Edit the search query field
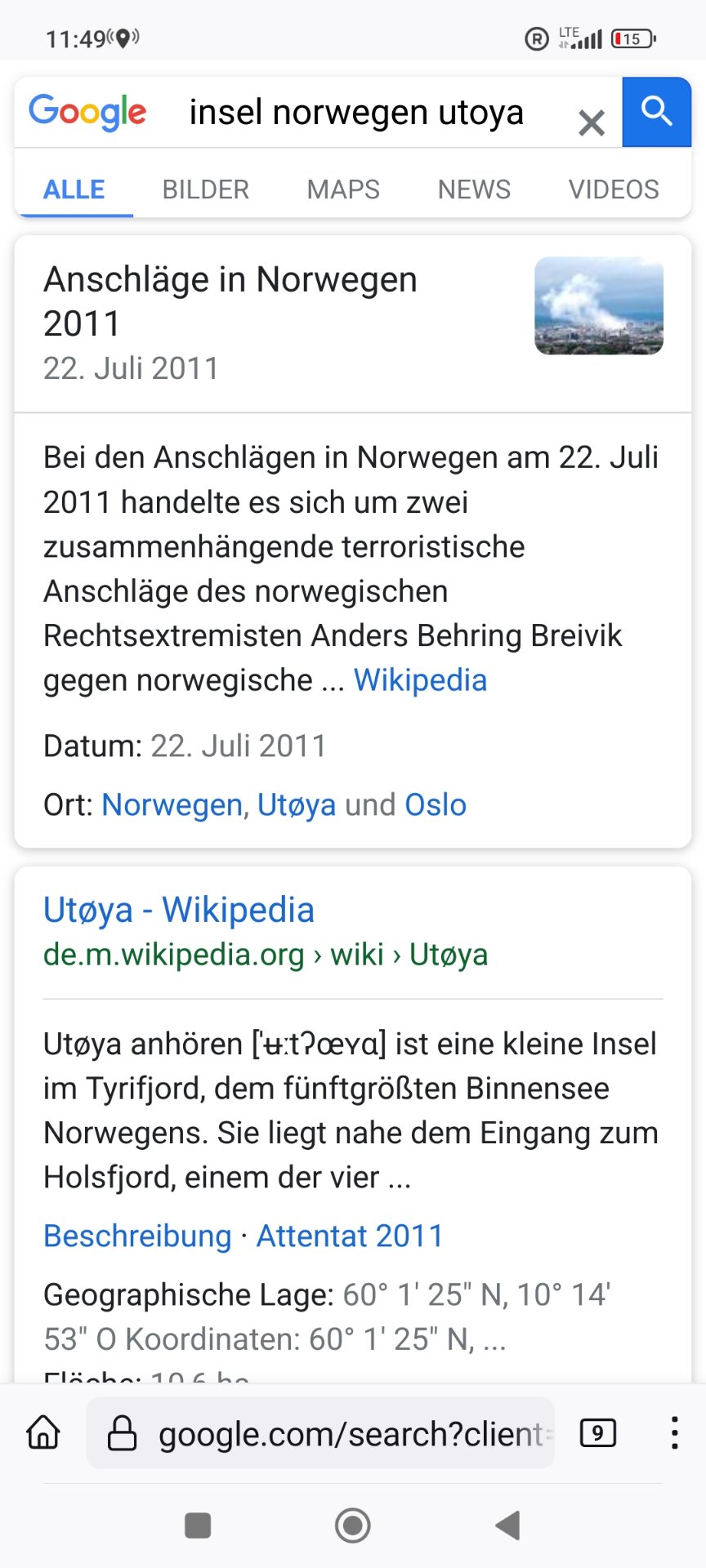This screenshot has height=1568, width=706. pos(356,113)
